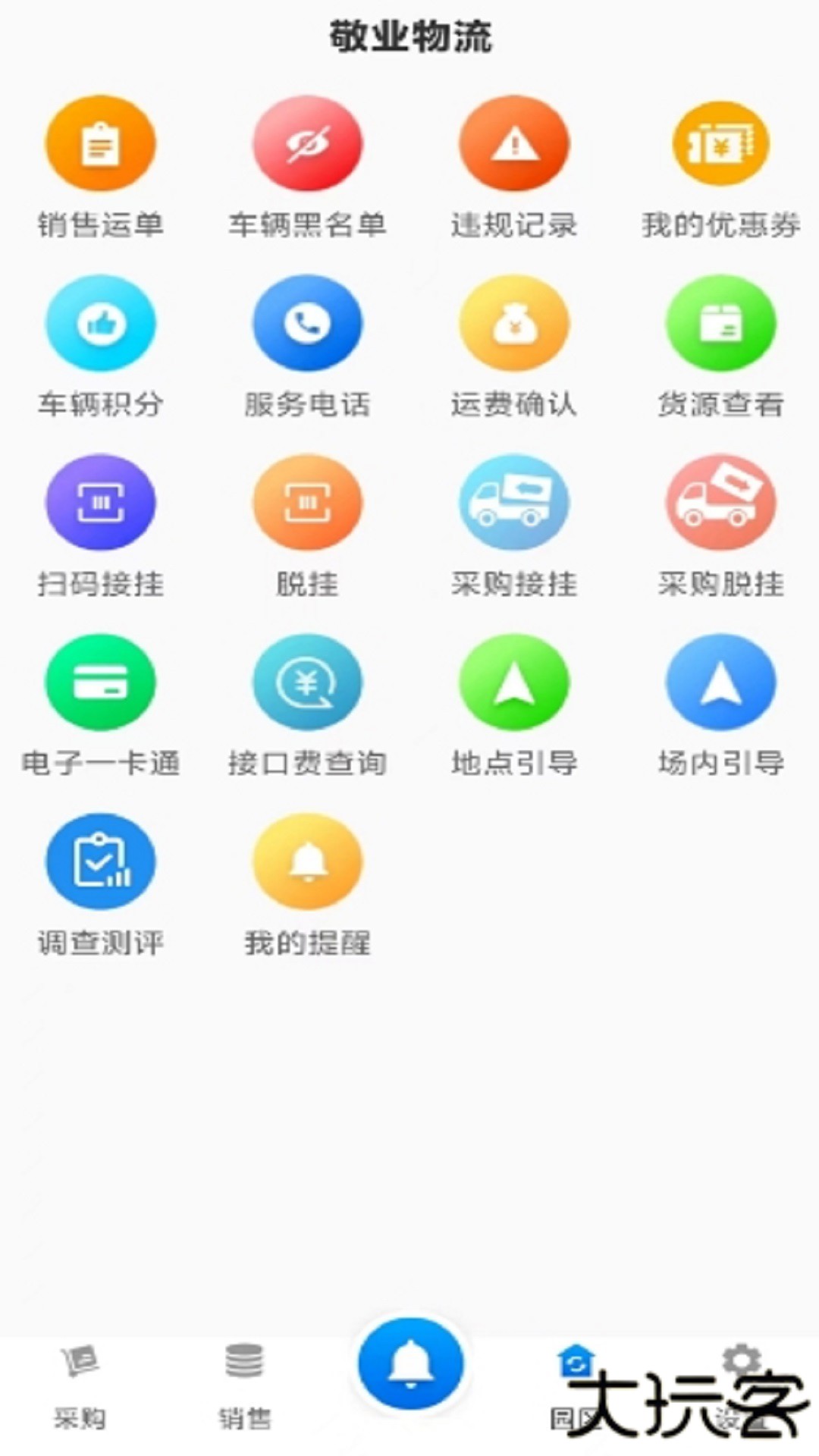Open the 服务电话 service phone icon

307,323
